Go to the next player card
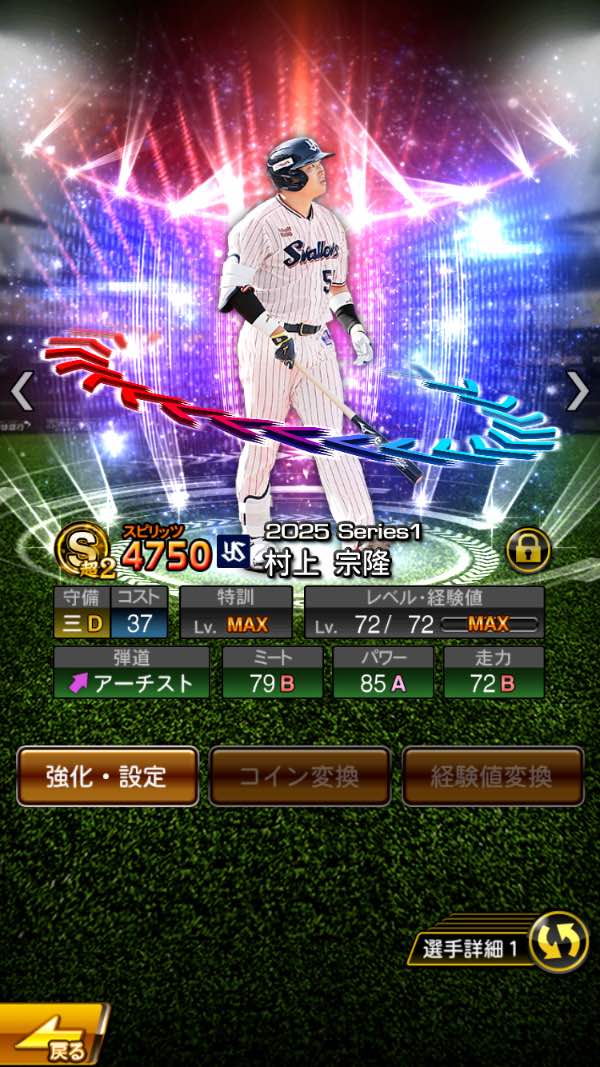 [x=578, y=392]
